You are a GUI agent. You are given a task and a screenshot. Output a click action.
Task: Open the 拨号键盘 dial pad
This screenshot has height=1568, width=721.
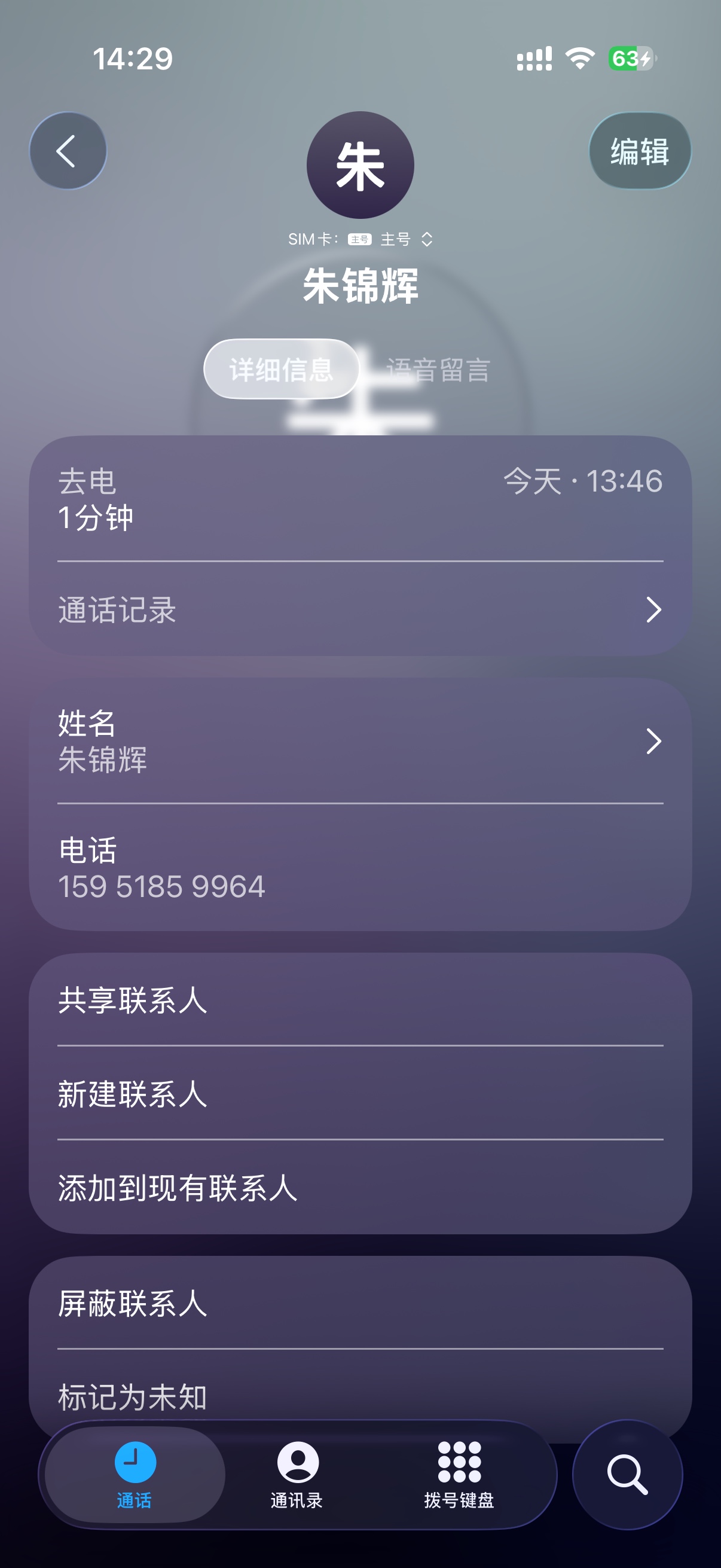pos(459,1474)
